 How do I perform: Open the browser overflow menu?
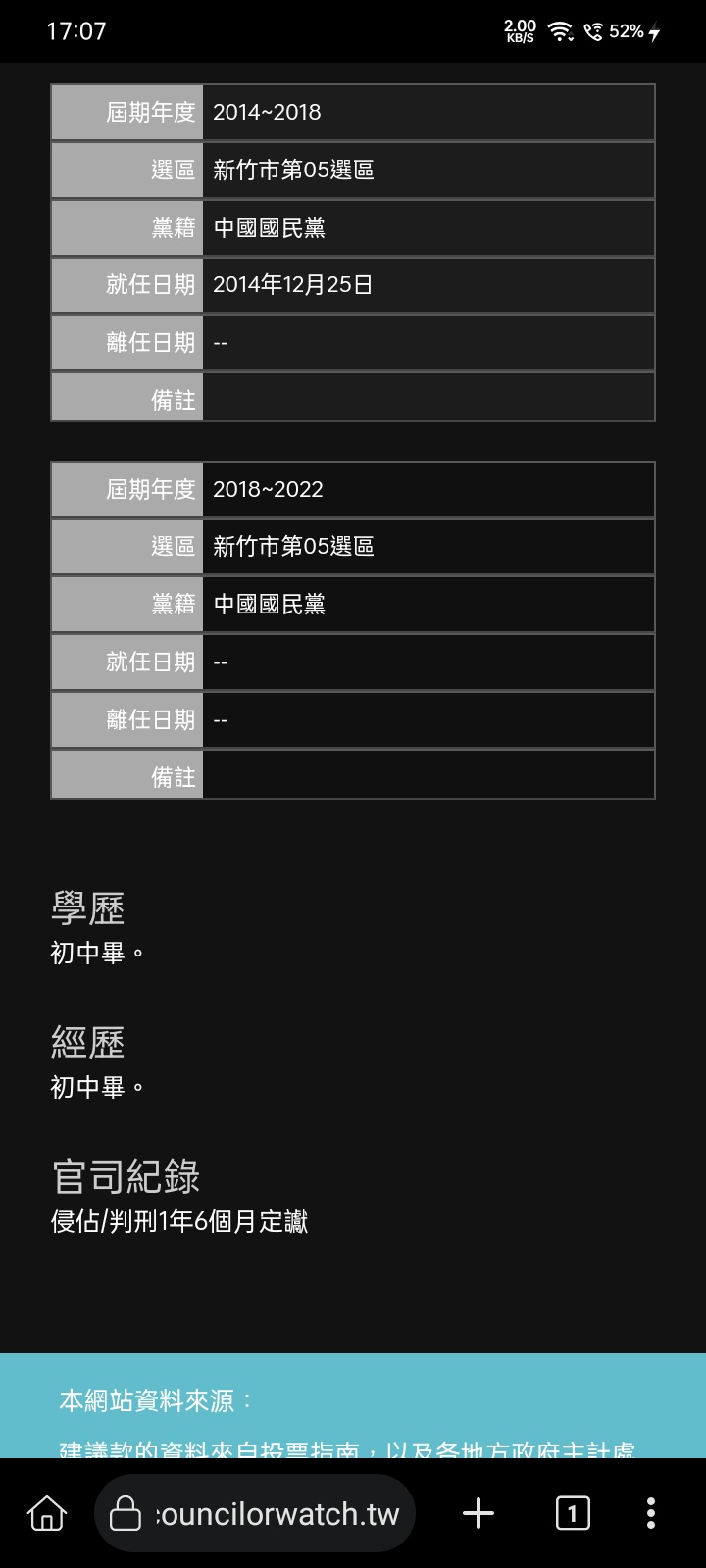[651, 1513]
